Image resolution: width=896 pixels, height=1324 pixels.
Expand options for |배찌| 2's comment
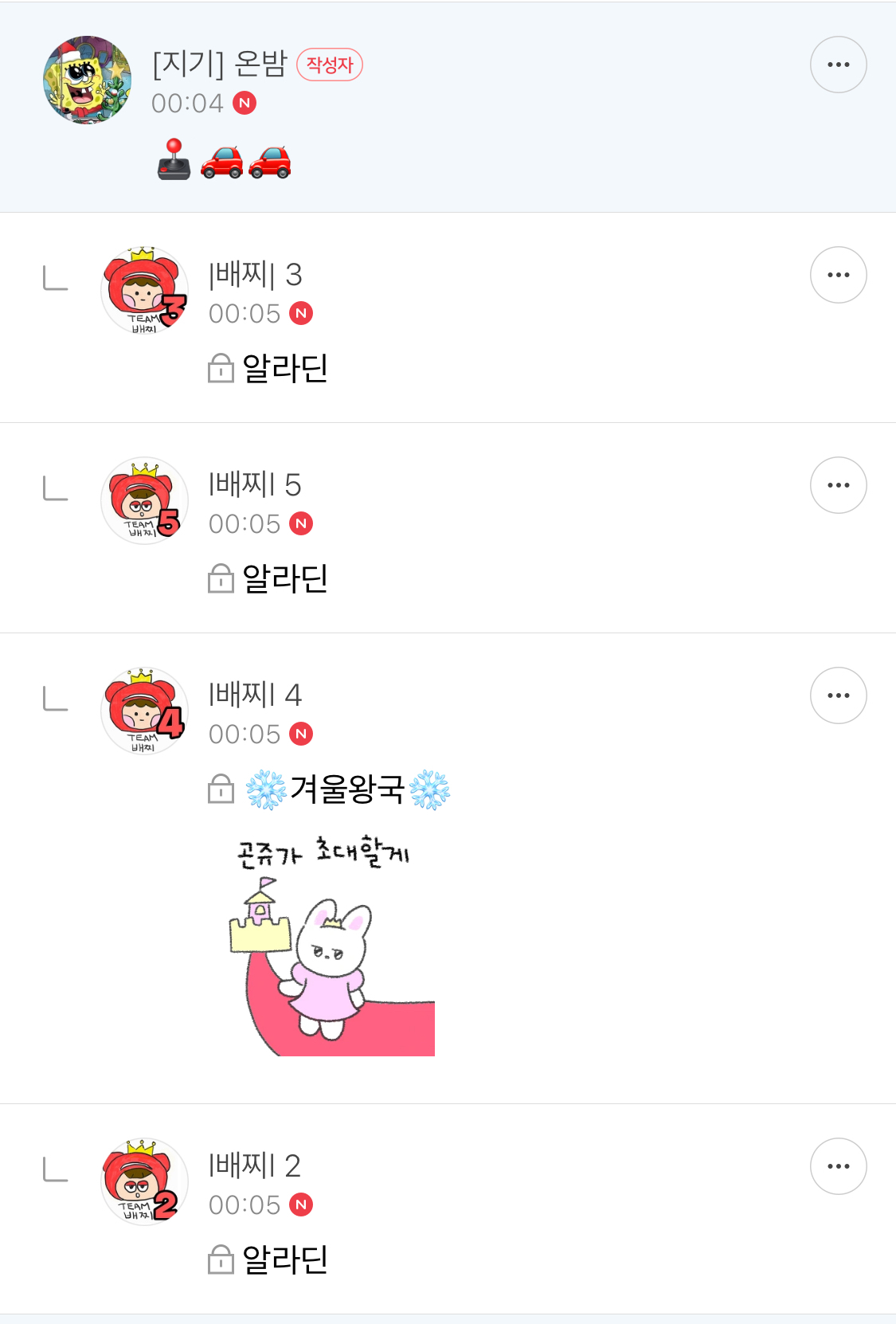(839, 1165)
